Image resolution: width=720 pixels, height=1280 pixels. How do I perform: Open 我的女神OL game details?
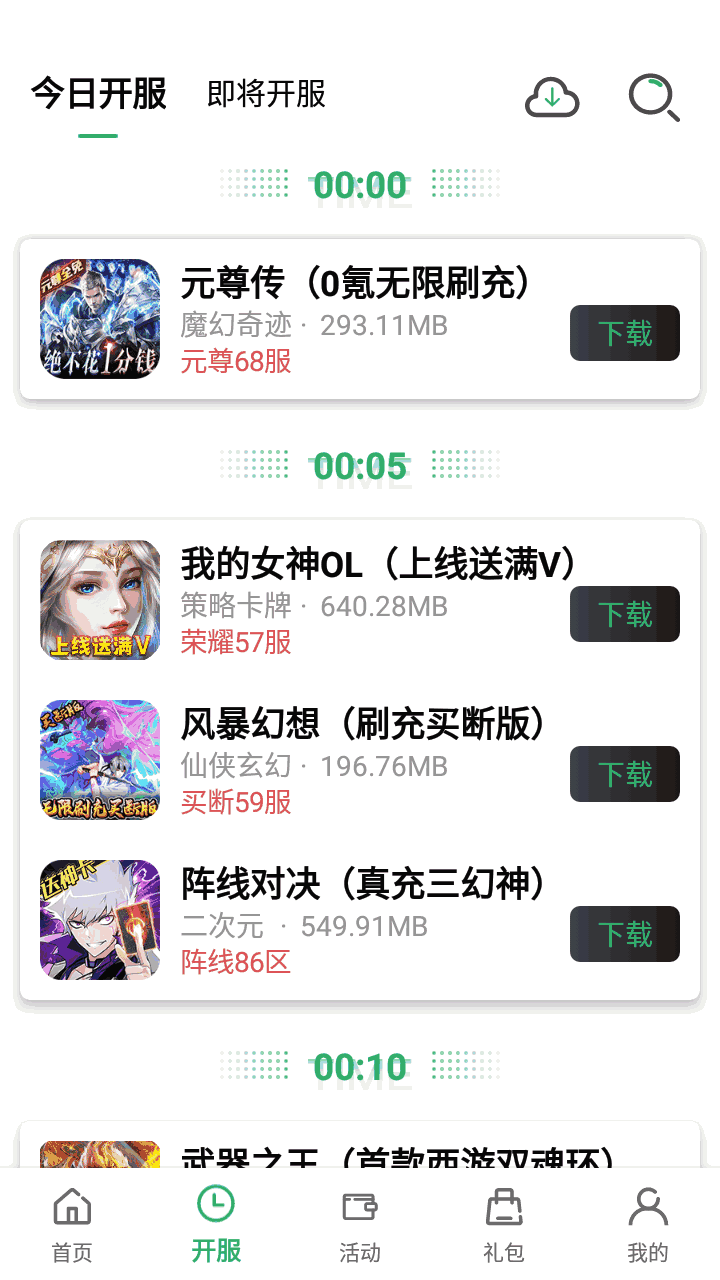click(378, 566)
